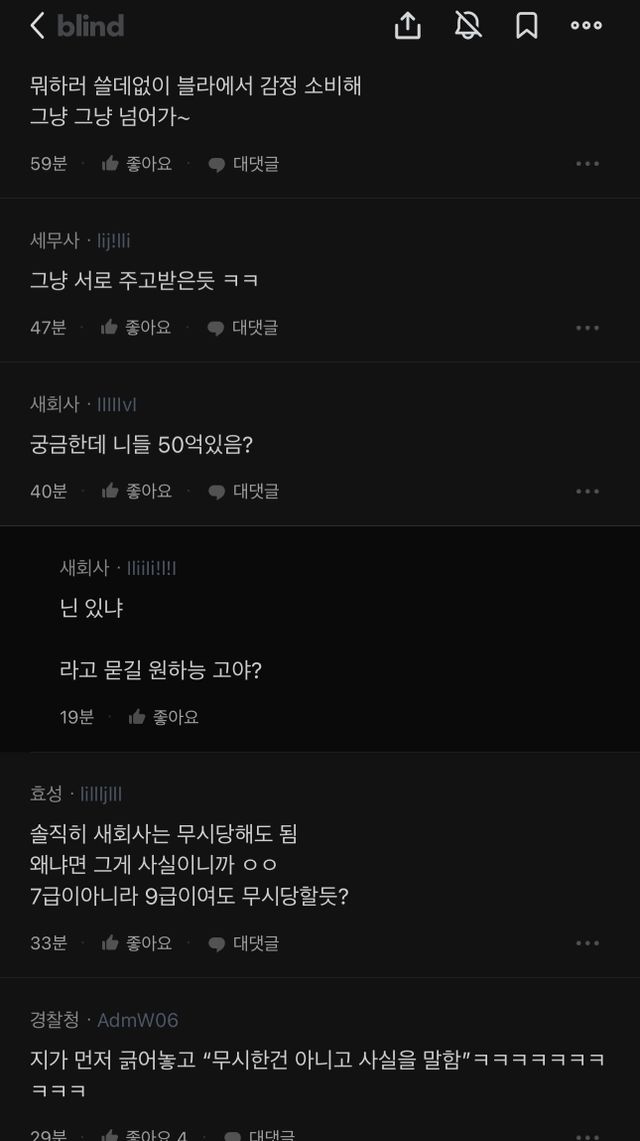
Task: Like the 닌 있냐 reply
Action: (x=164, y=717)
